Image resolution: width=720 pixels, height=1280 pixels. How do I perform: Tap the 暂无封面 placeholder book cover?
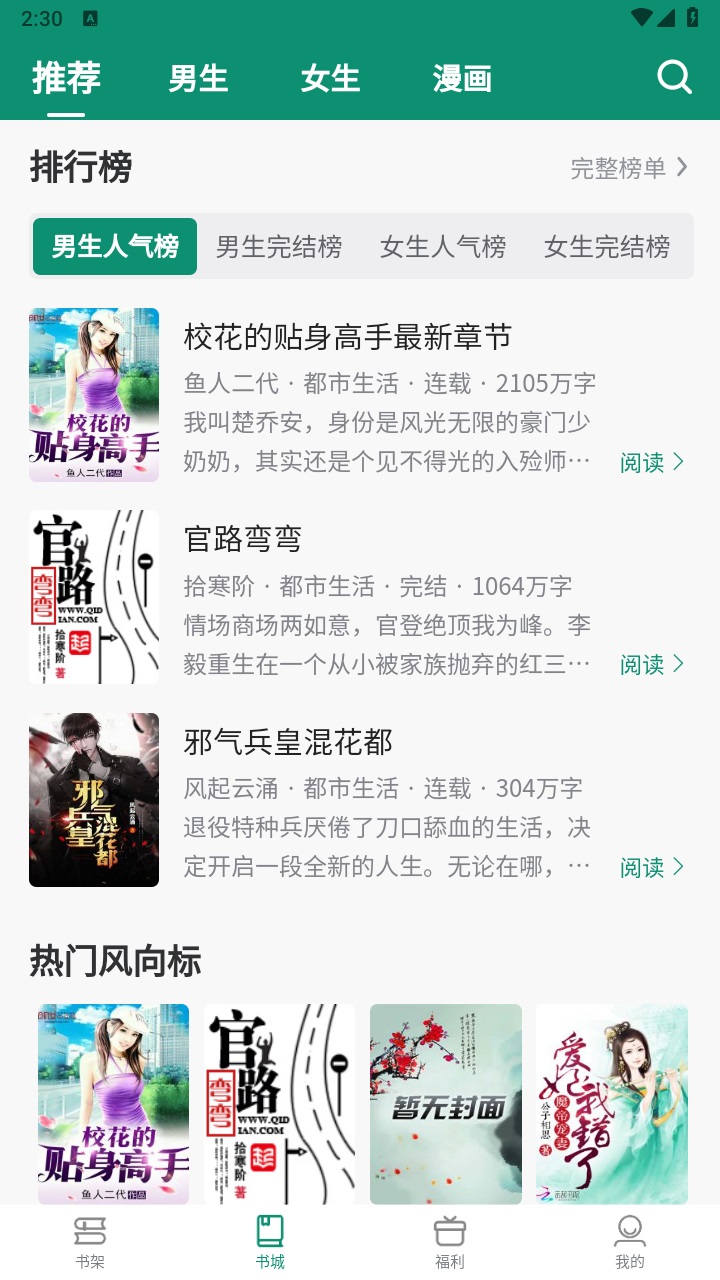445,1103
